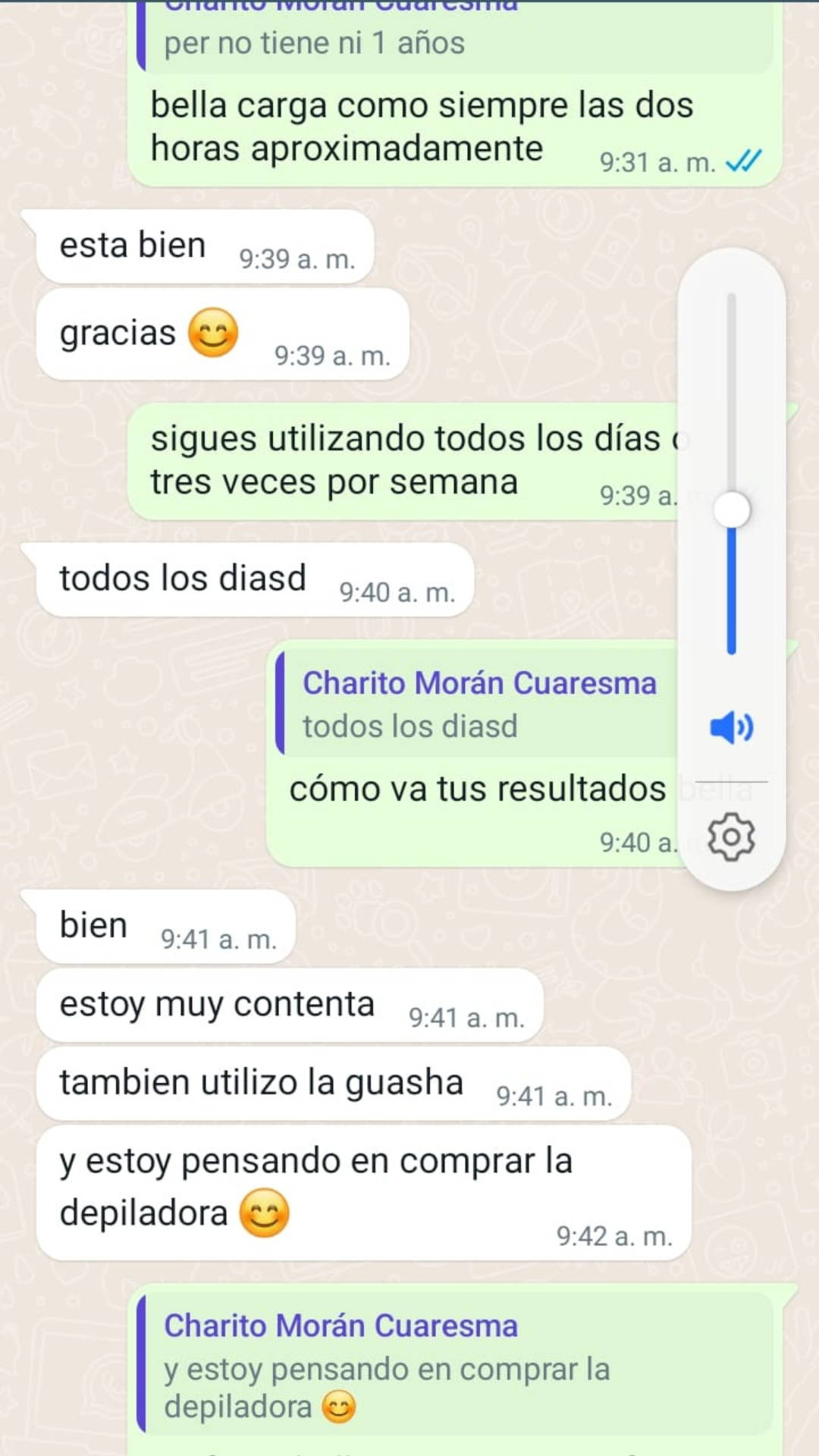This screenshot has width=819, height=1456.
Task: Open quoted reply 'per no tiene ni 1 años'
Action: click(455, 38)
